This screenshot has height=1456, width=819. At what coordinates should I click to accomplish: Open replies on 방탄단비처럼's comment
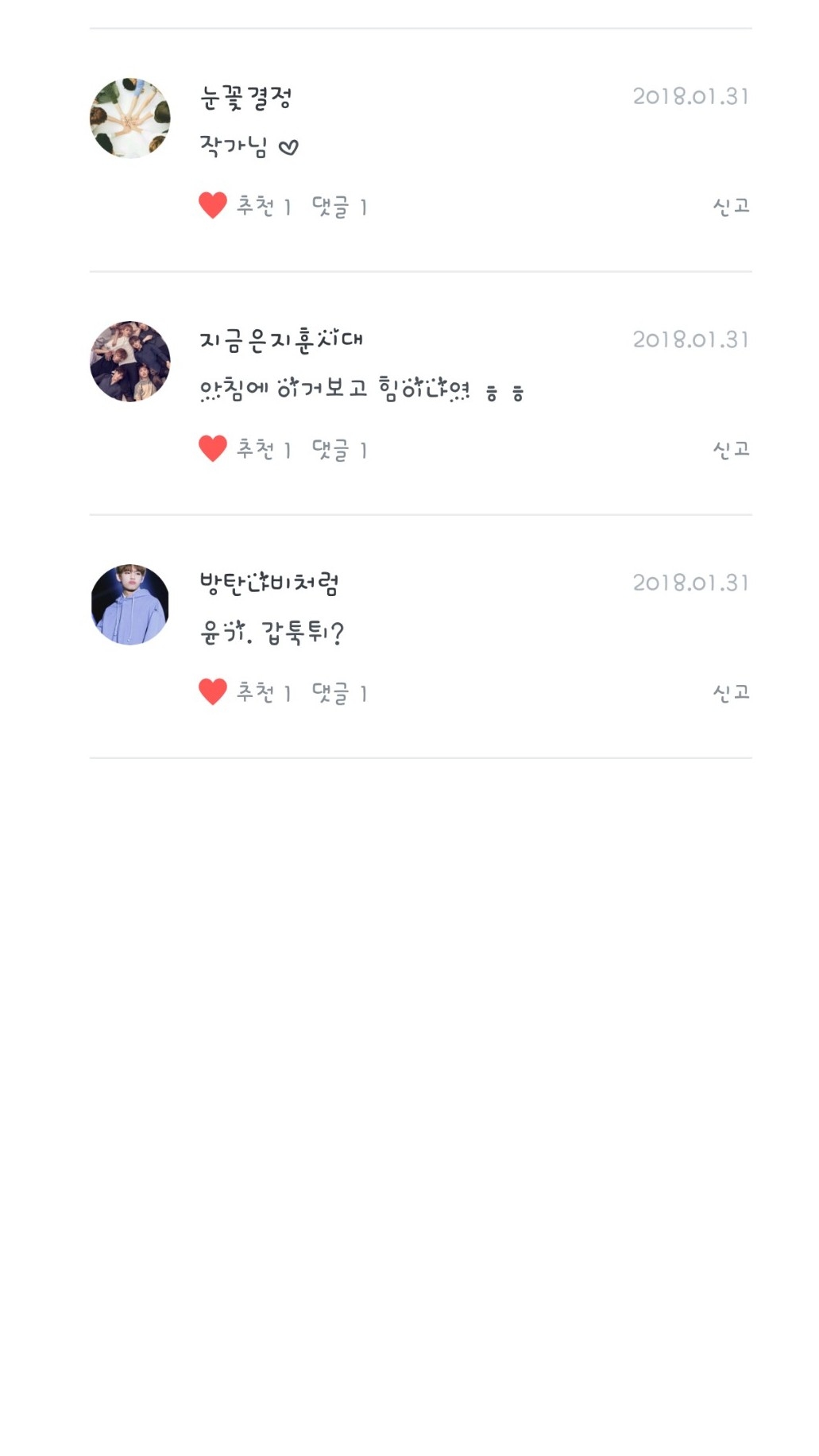[339, 693]
